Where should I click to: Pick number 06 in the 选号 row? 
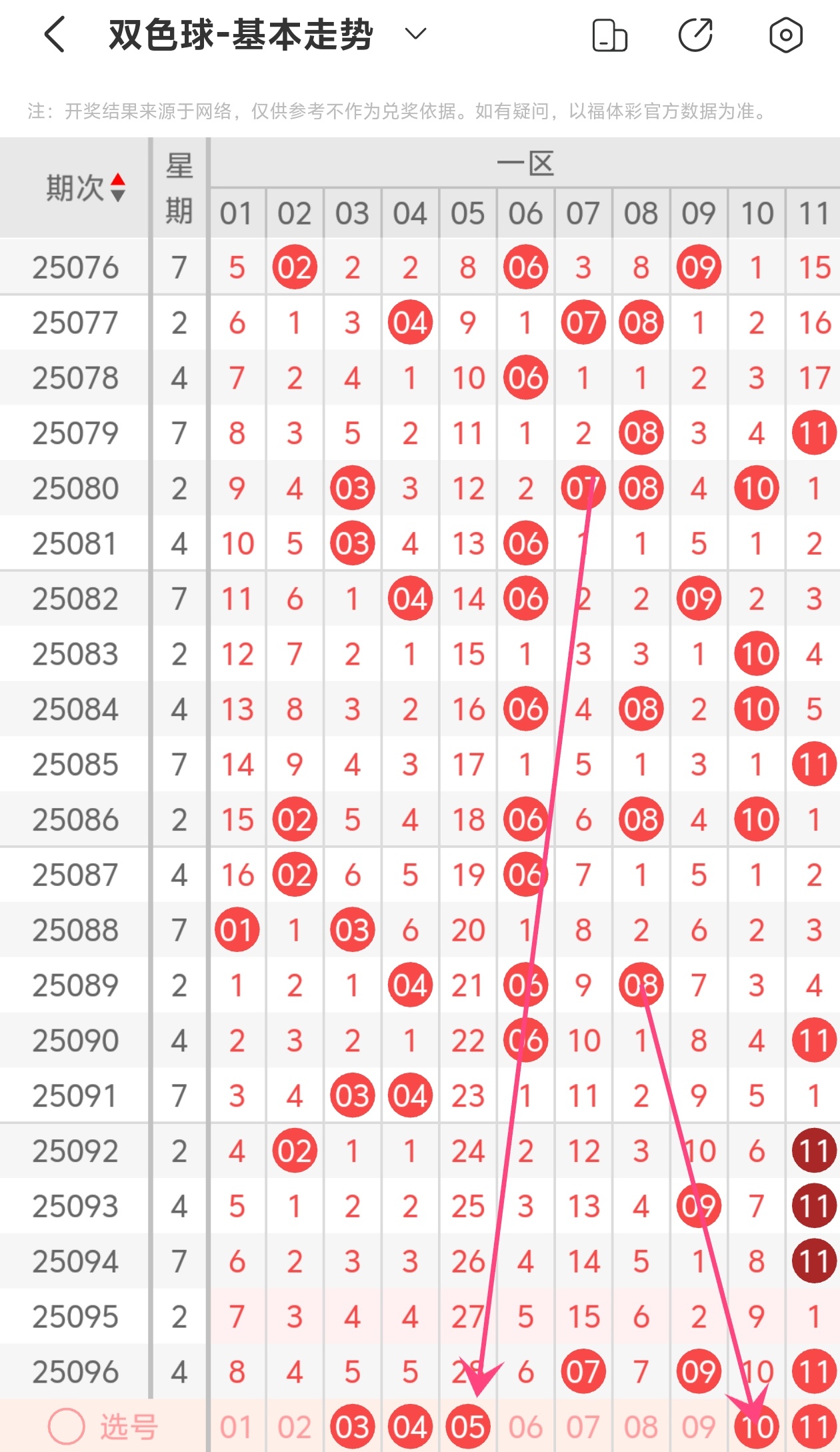click(x=525, y=1427)
